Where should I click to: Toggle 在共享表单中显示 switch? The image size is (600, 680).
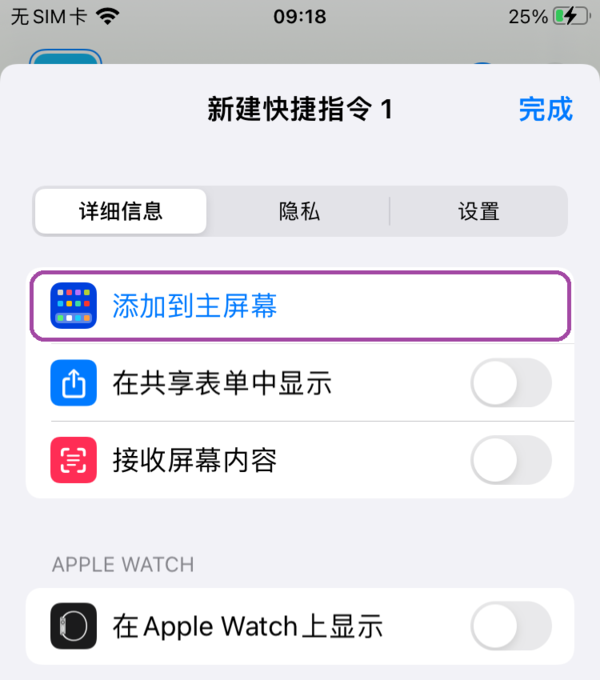point(510,383)
